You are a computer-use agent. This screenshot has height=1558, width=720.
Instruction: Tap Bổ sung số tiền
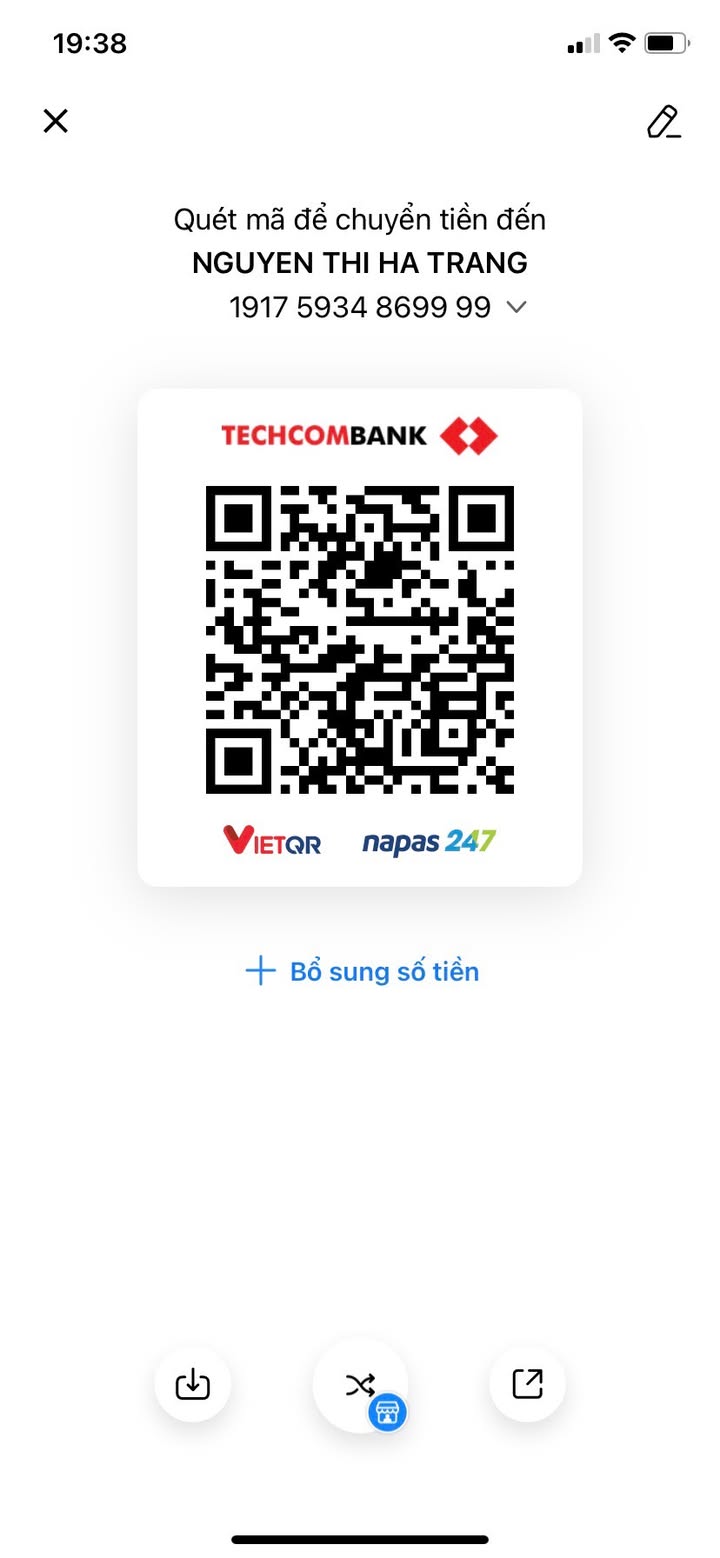(362, 971)
